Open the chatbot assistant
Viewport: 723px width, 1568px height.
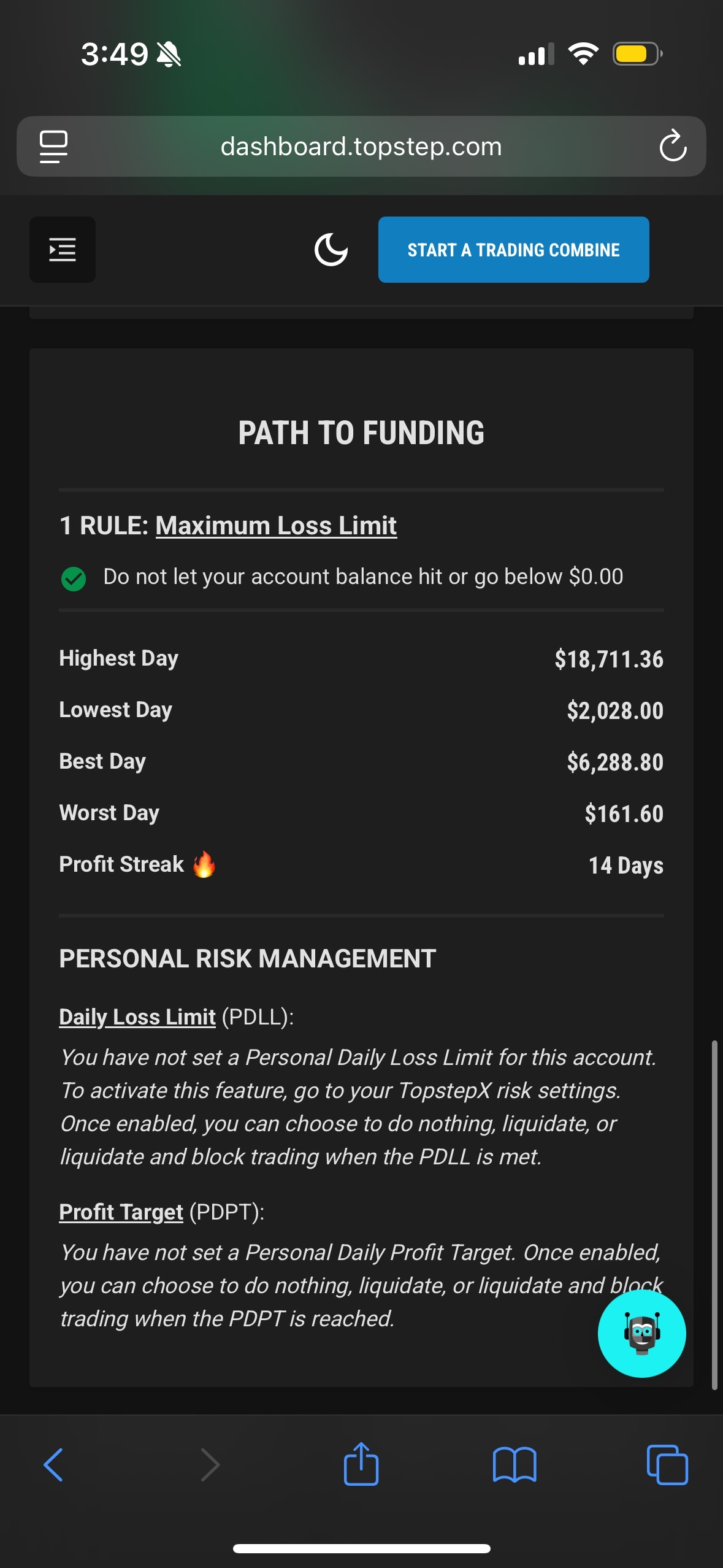[641, 1335]
